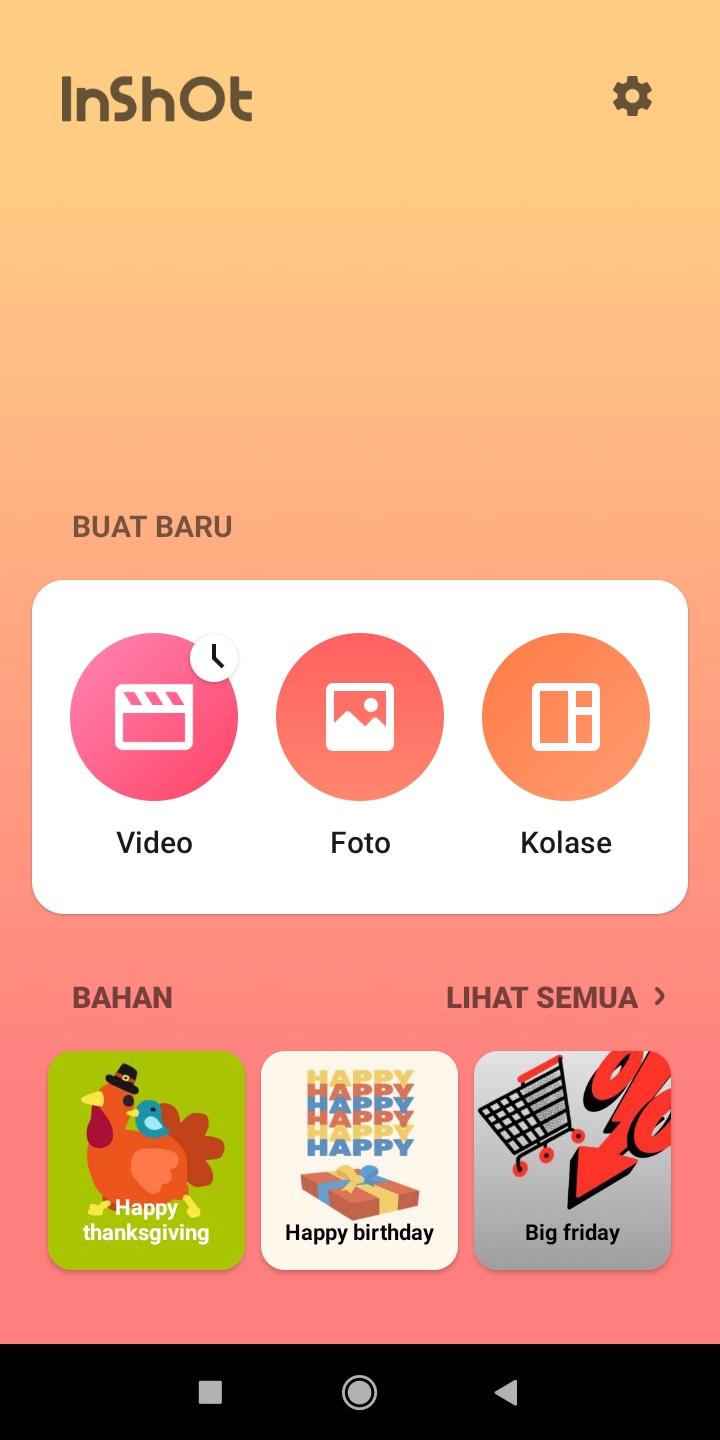Open the Happy thanksgiving sticker pack
720x1440 pixels.
(146, 1160)
